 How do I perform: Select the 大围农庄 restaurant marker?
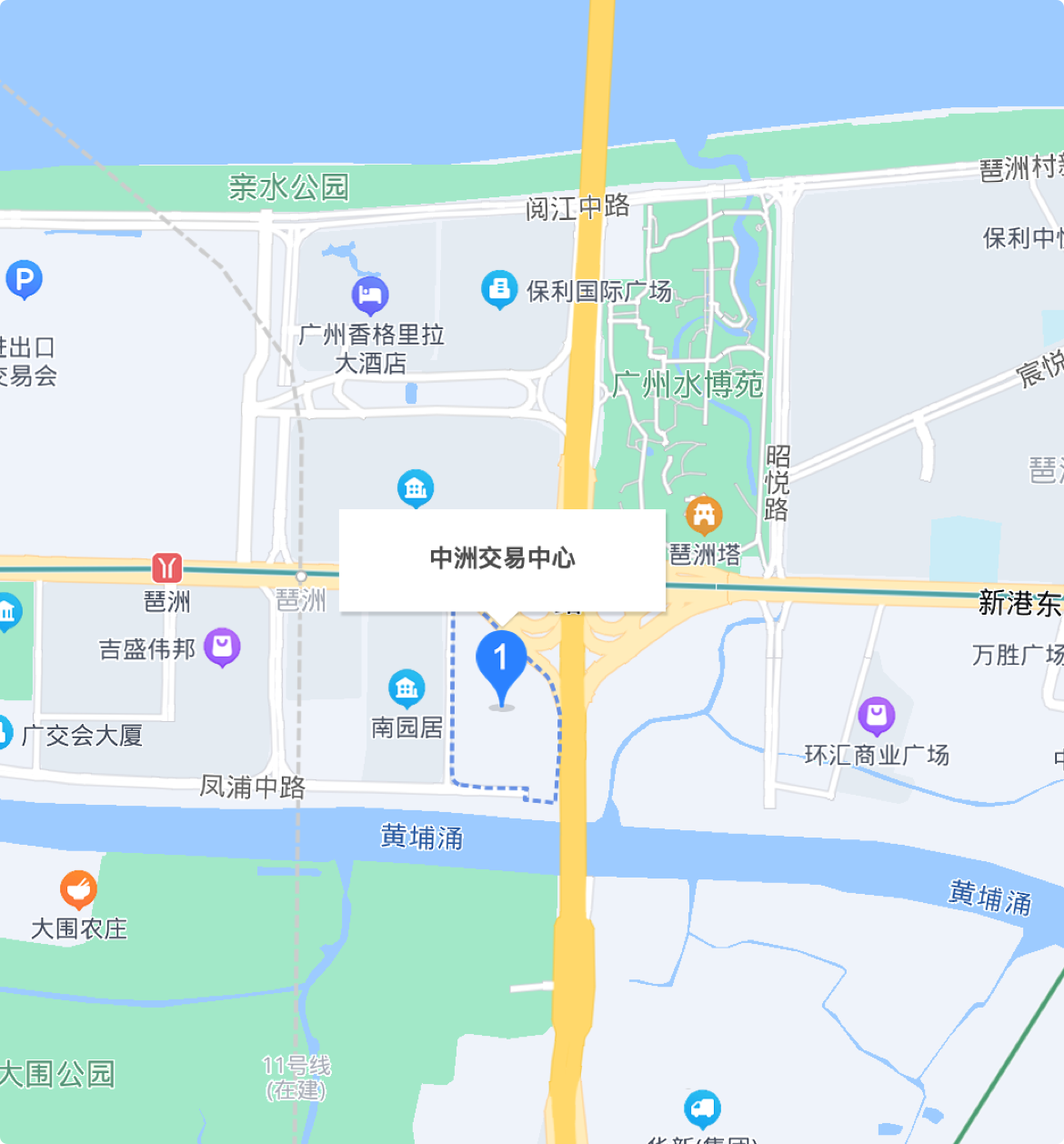(78, 888)
